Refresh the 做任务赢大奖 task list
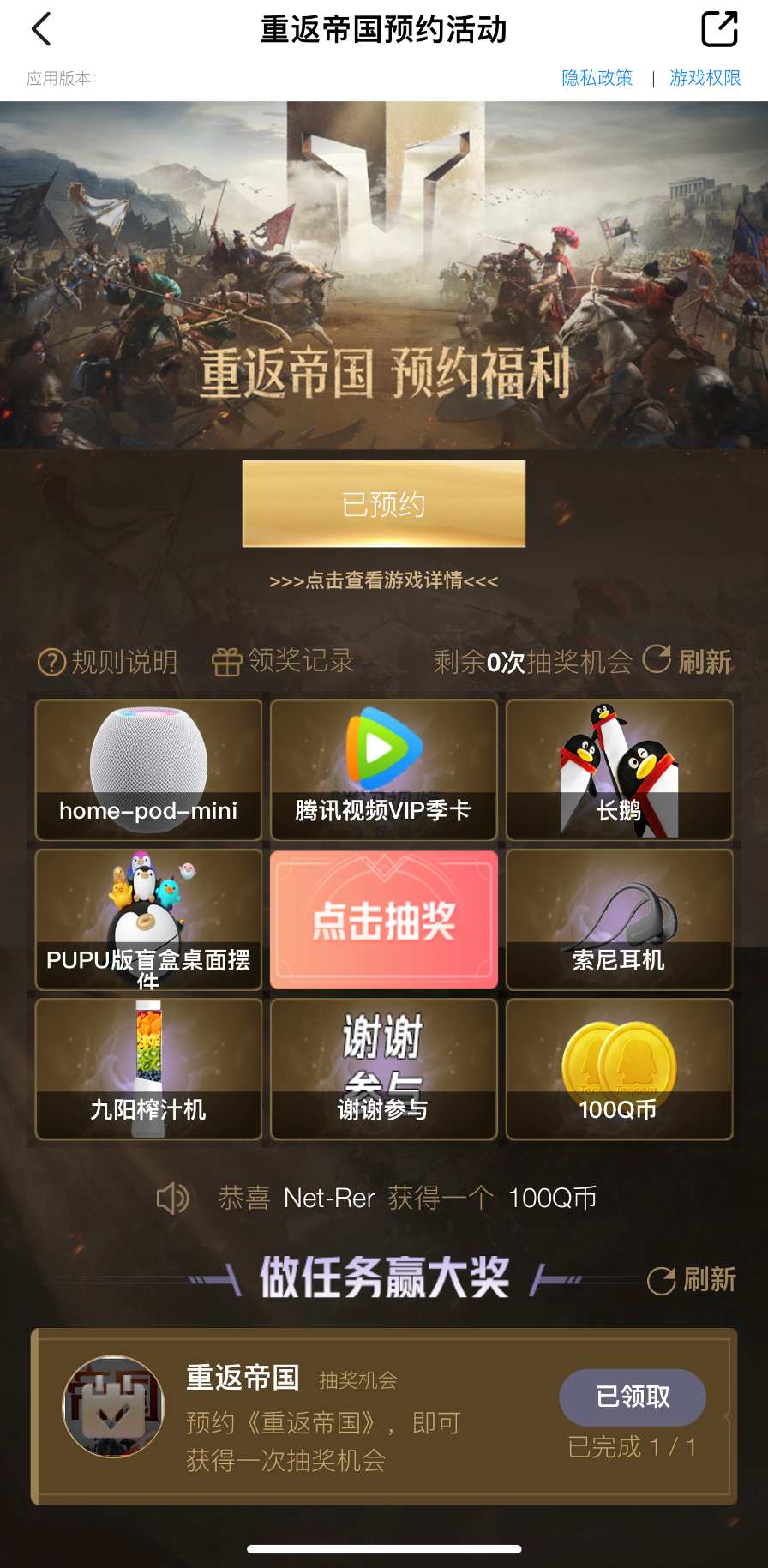The image size is (768, 1568). click(692, 1280)
